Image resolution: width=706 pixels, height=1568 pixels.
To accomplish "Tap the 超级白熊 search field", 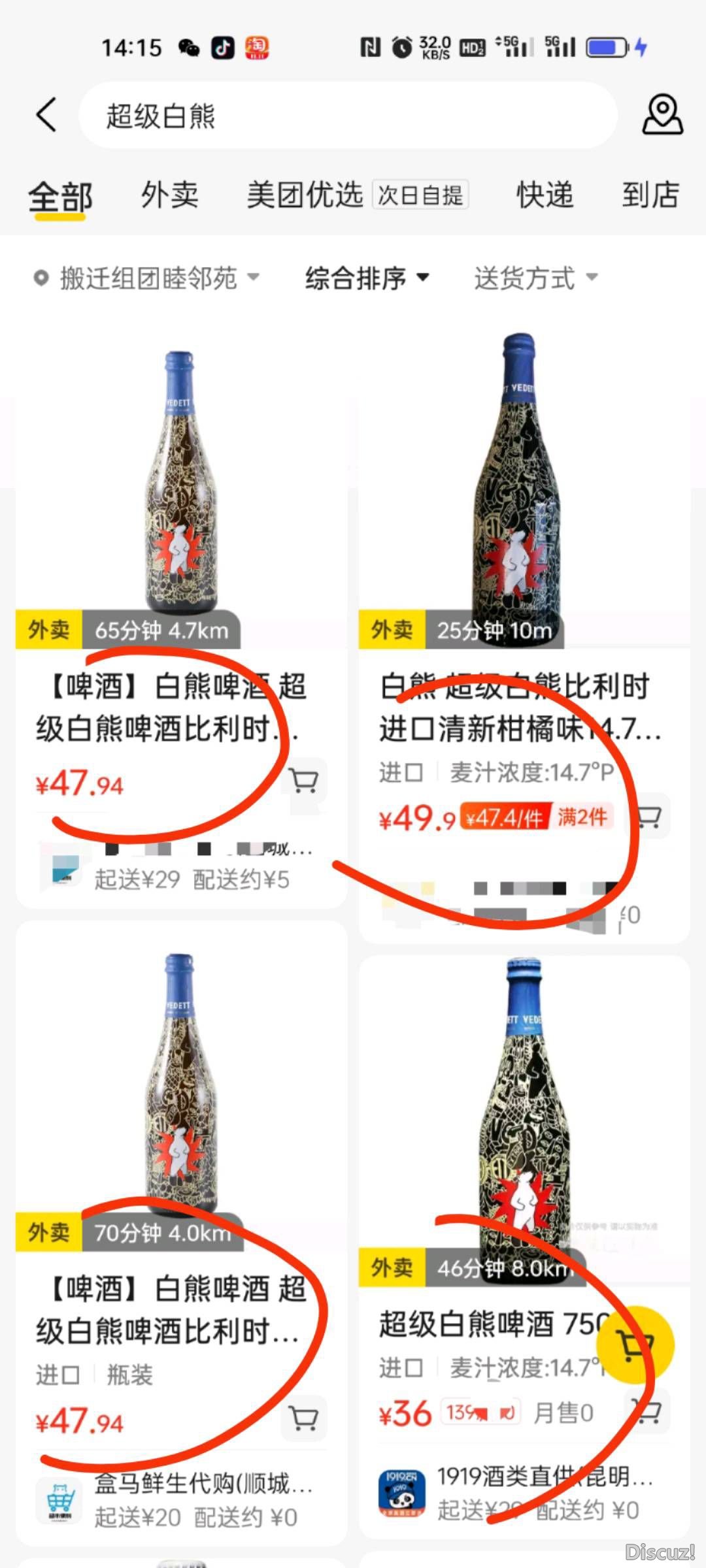I will (346, 116).
